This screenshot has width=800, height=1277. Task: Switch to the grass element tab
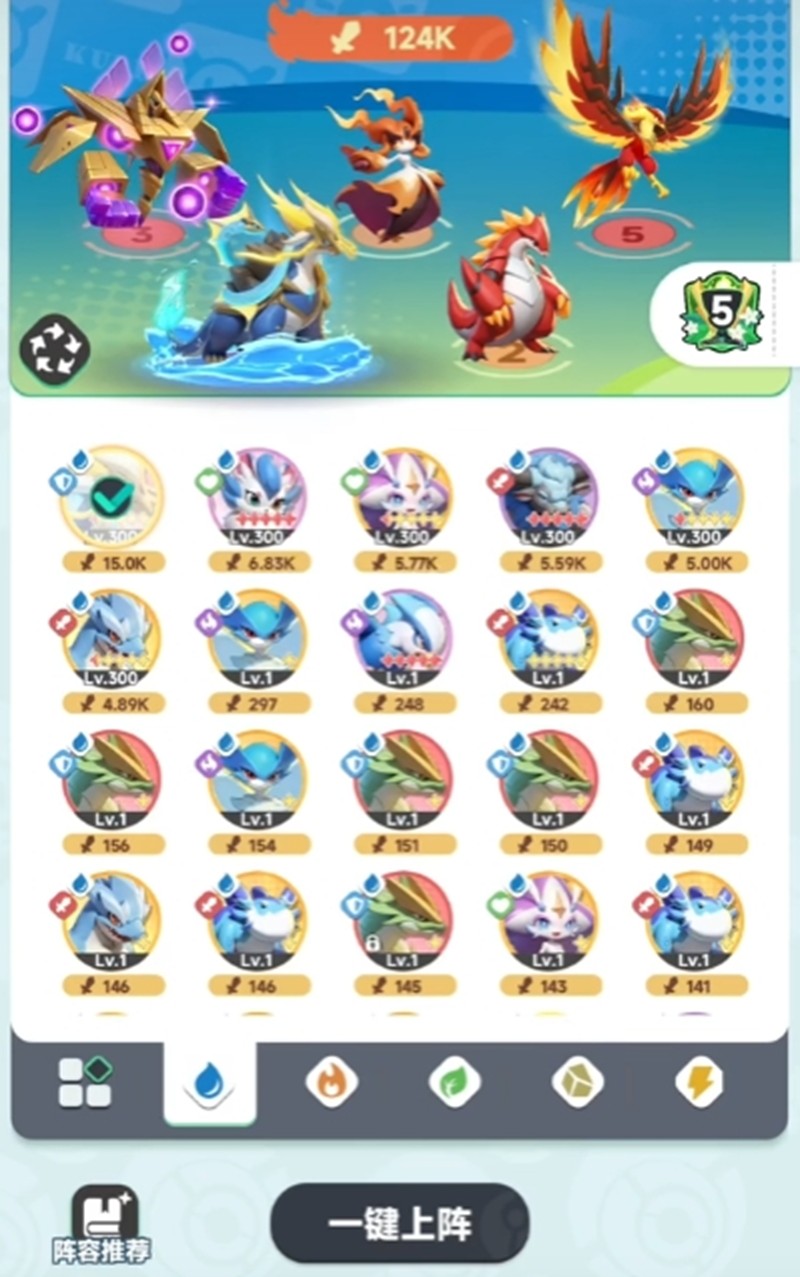click(x=454, y=1083)
